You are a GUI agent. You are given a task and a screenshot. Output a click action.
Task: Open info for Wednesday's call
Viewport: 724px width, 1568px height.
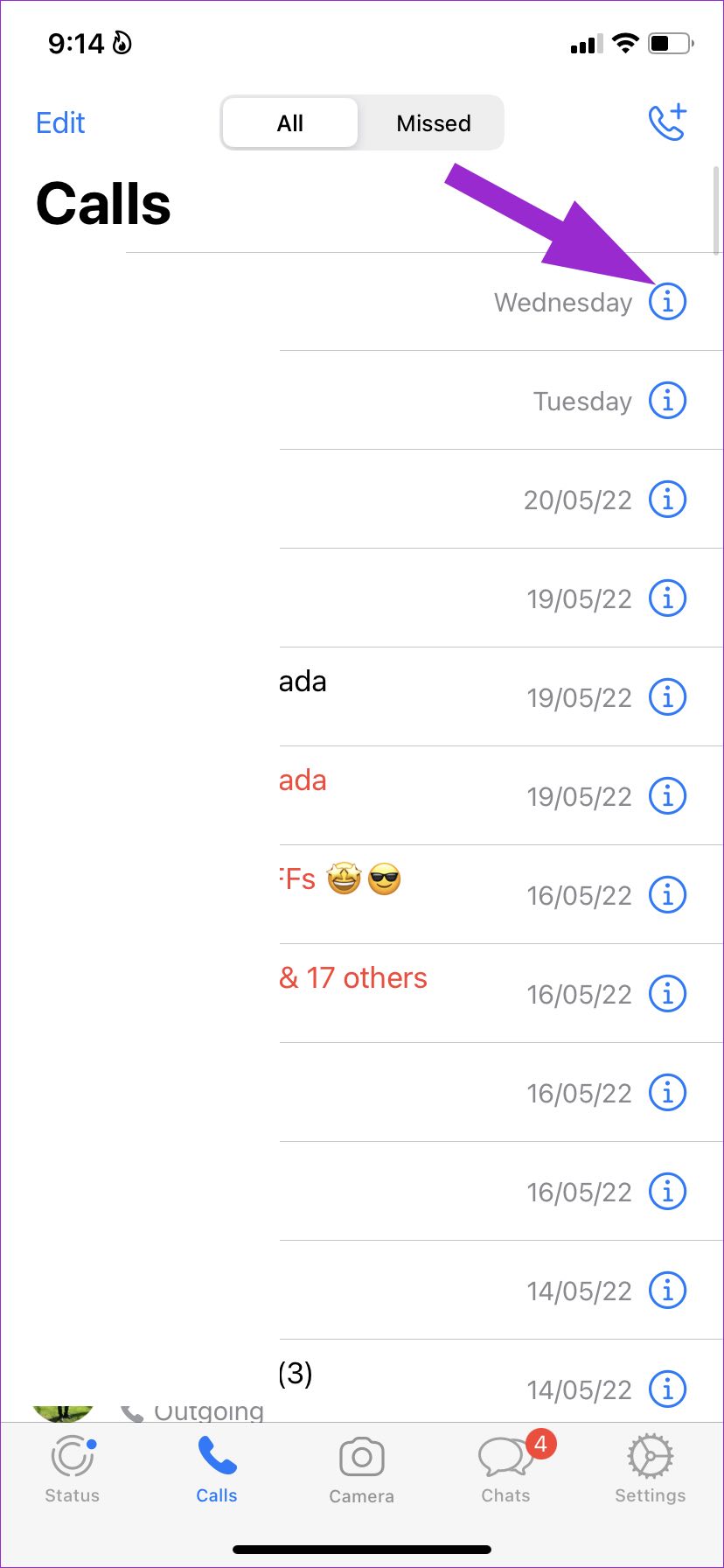coord(667,302)
